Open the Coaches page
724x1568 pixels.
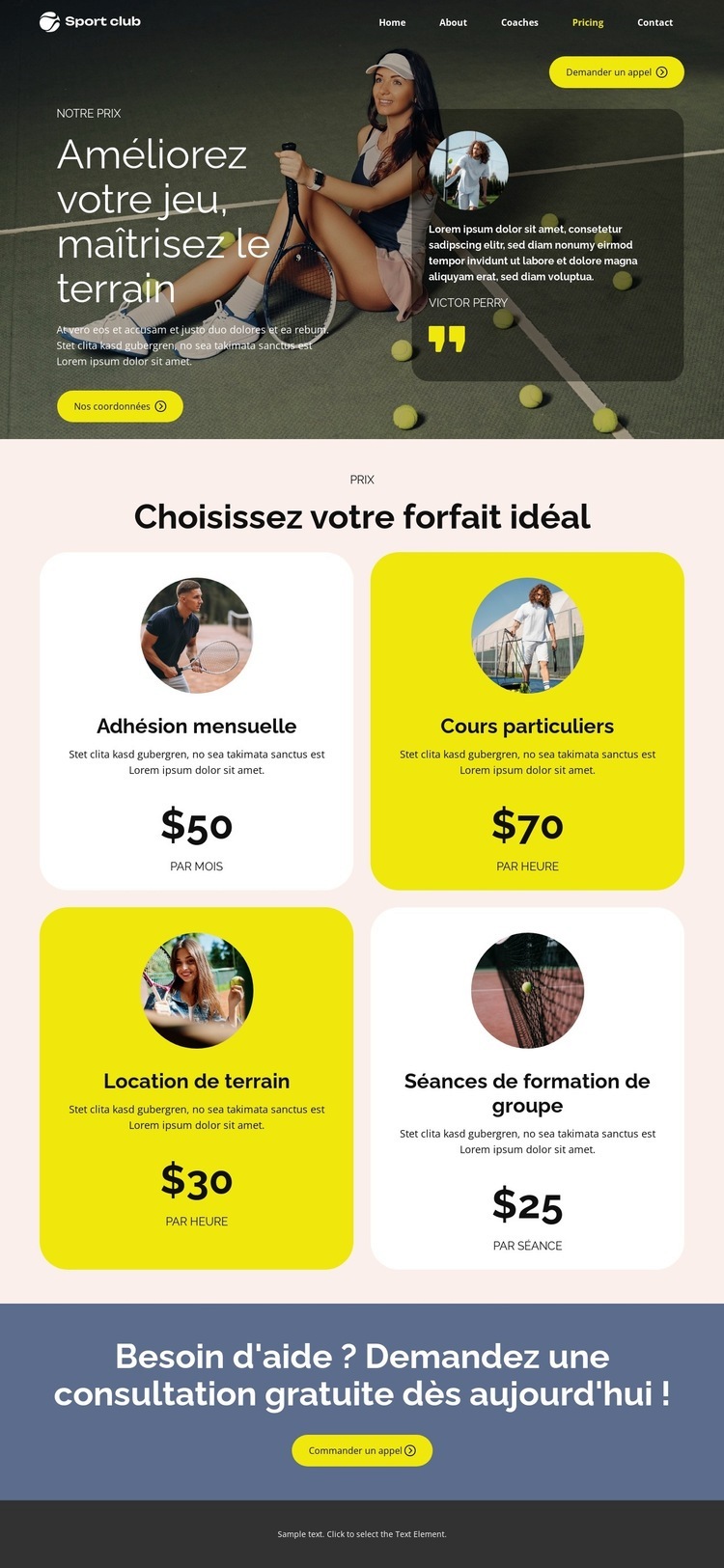[519, 22]
